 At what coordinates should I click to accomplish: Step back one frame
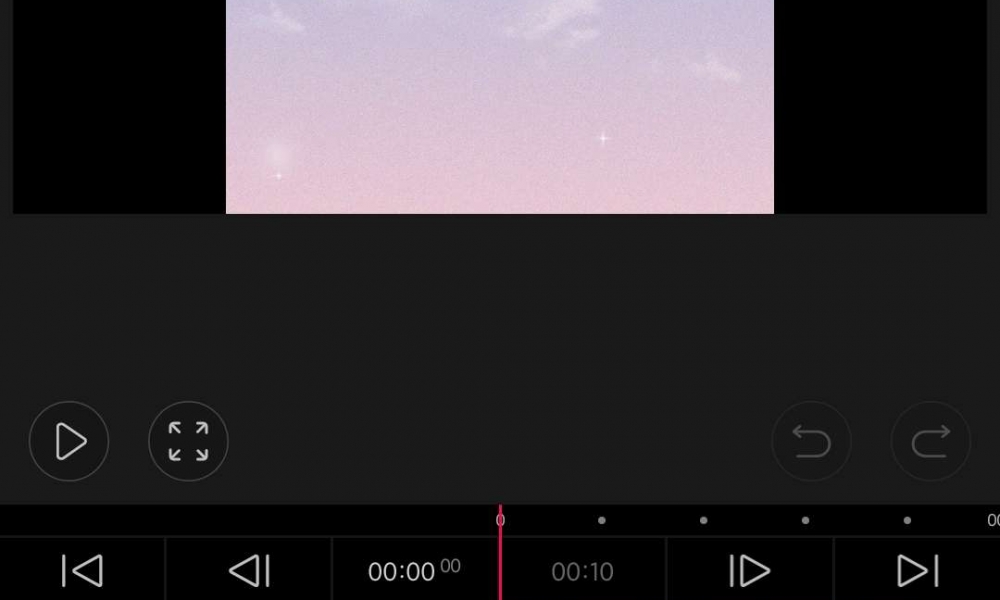pos(249,571)
